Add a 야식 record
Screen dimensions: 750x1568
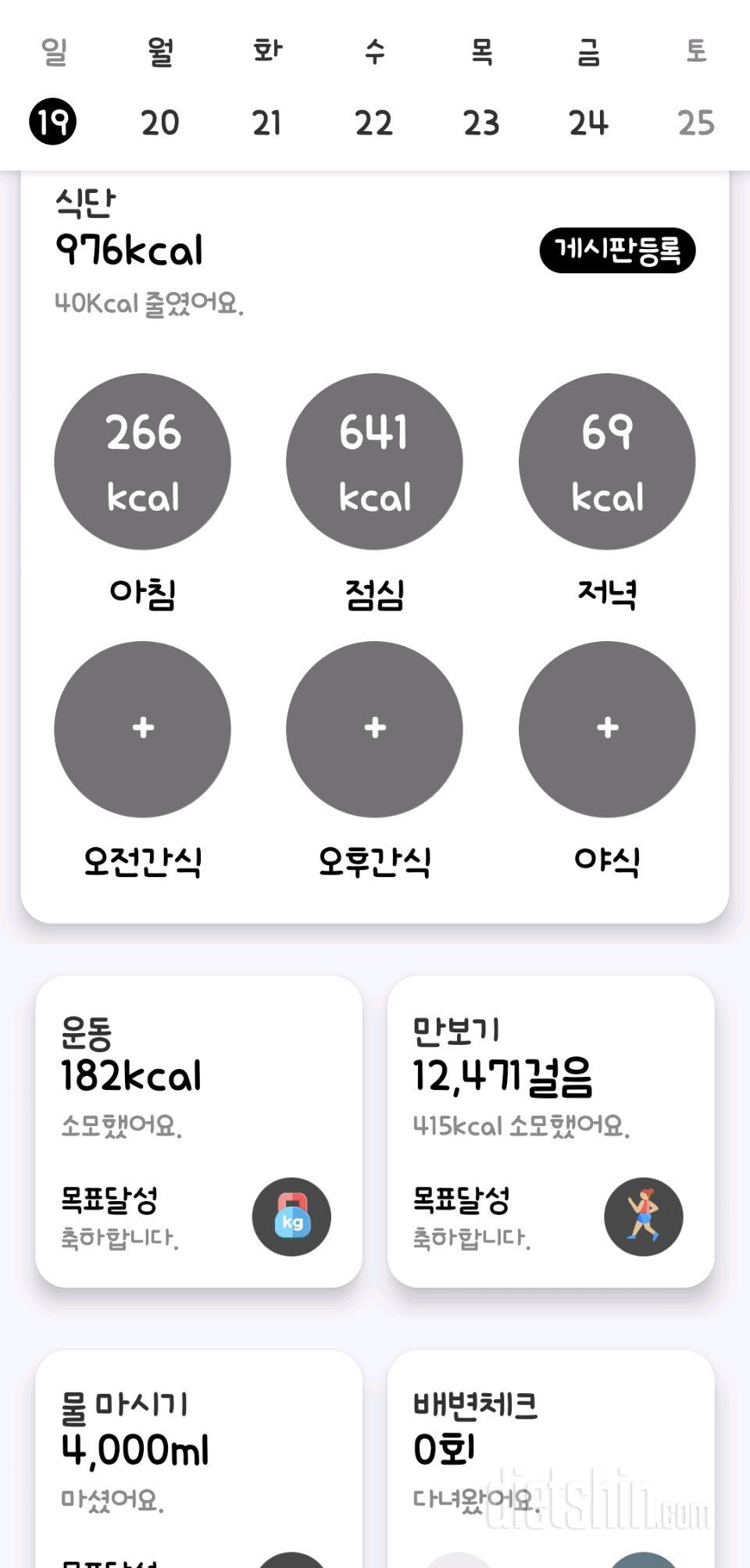pyautogui.click(x=607, y=729)
